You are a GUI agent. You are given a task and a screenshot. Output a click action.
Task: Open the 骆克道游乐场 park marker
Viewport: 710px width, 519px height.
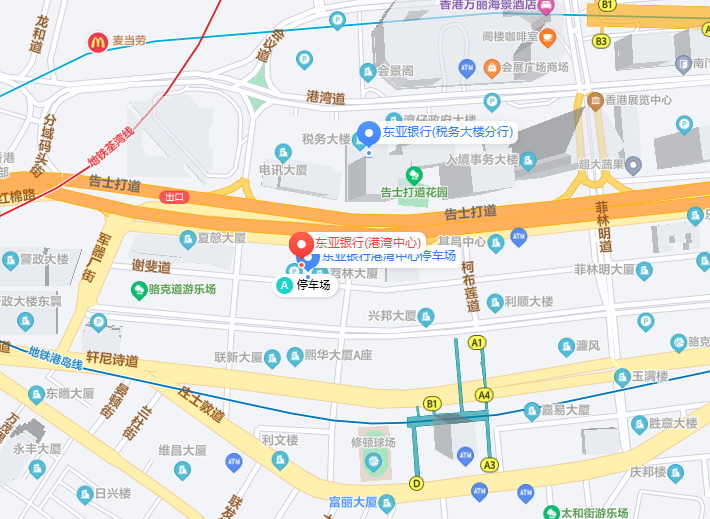click(138, 290)
